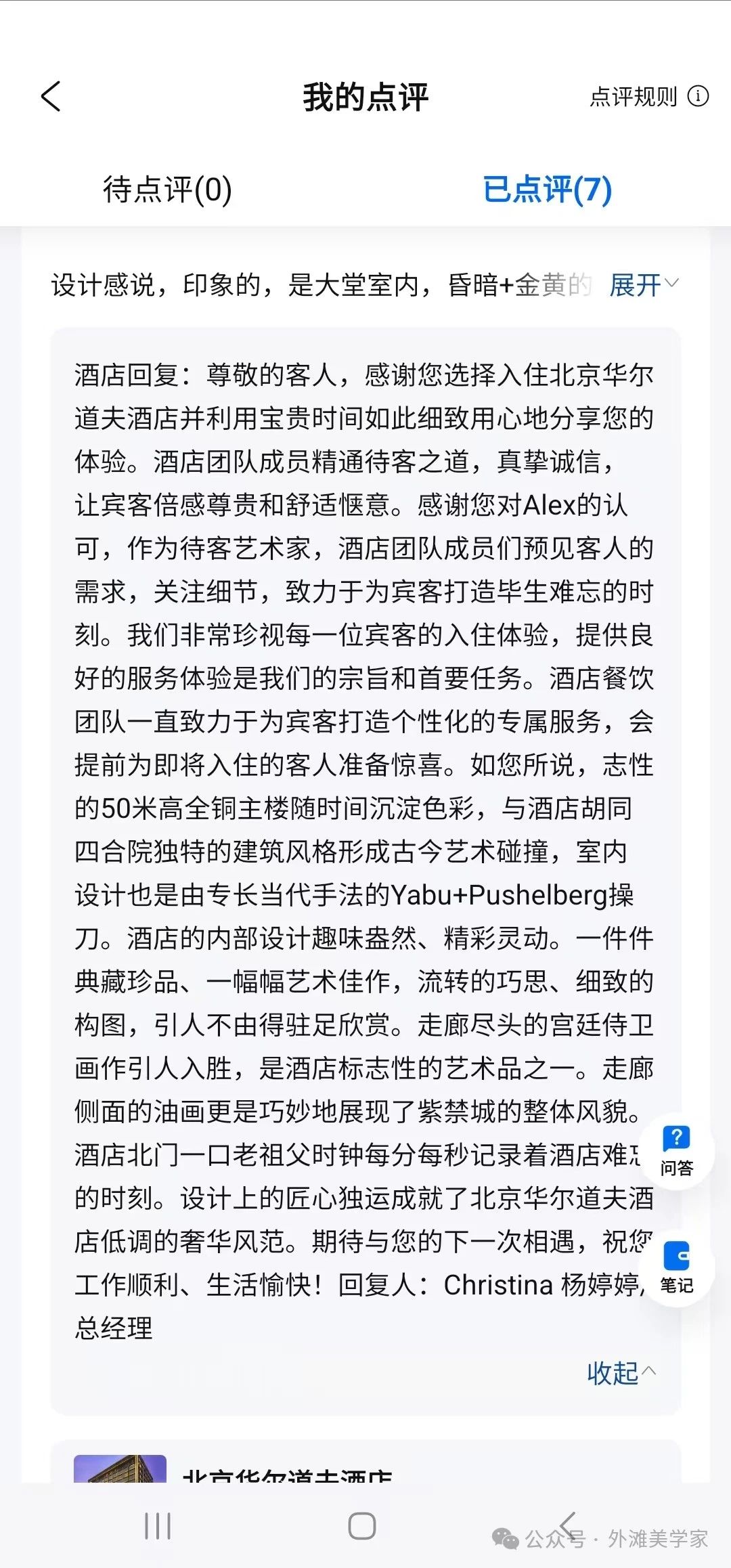Tap the system home button
The height and width of the screenshot is (1568, 731).
362,1526
